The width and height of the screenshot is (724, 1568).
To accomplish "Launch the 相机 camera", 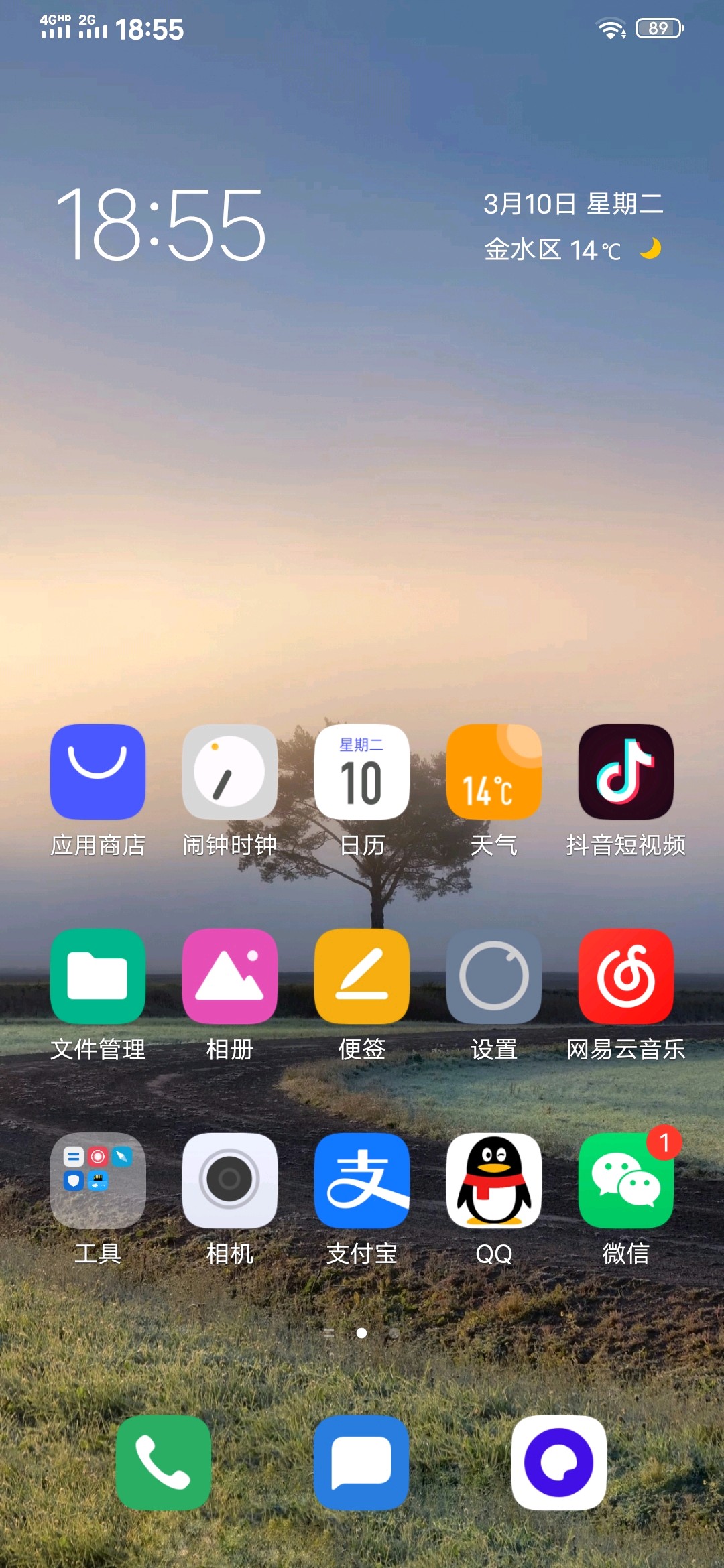I will tap(230, 1183).
